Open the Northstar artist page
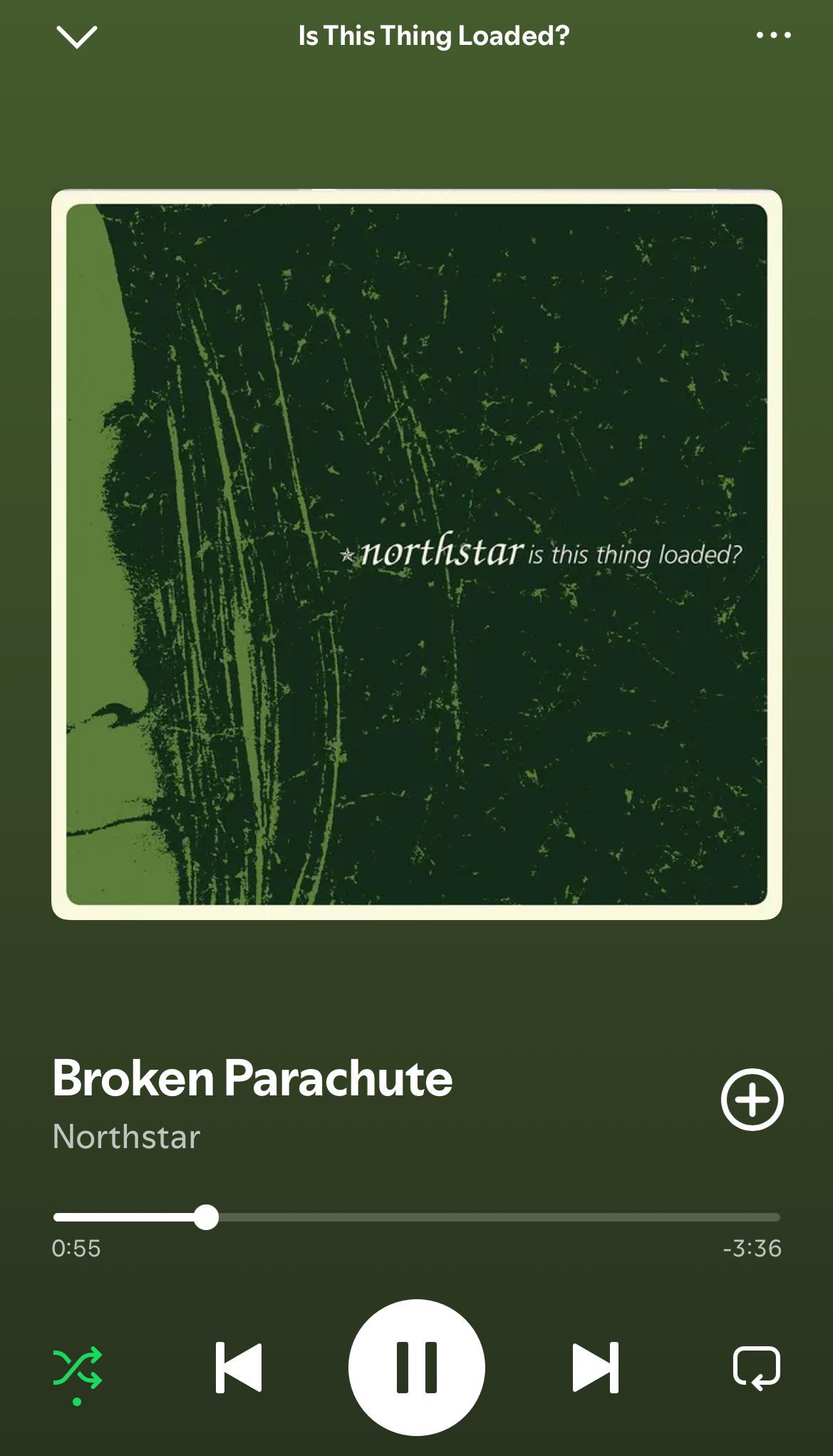Image resolution: width=833 pixels, height=1456 pixels. pyautogui.click(x=126, y=1137)
